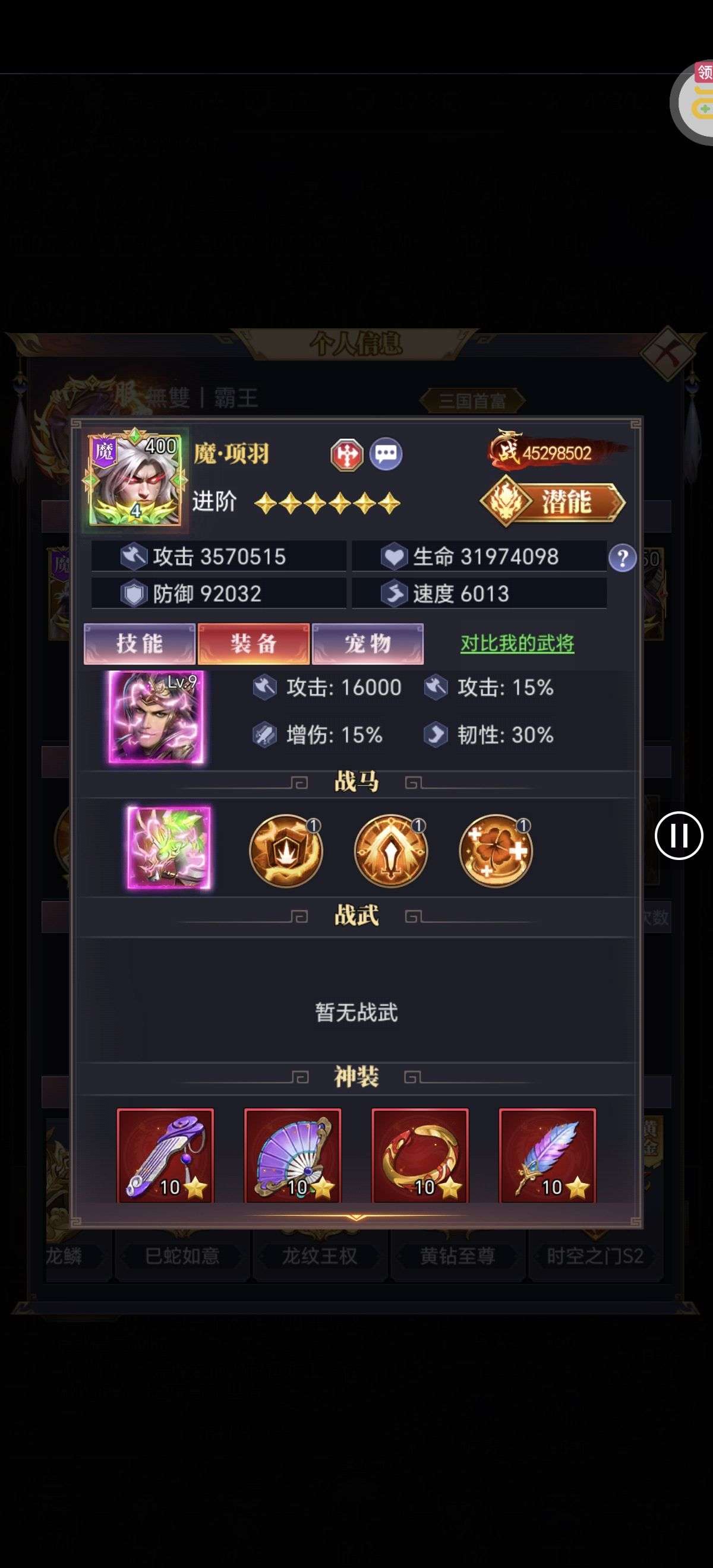Tap the crown shield horse skill icon
713x1568 pixels.
(x=286, y=851)
